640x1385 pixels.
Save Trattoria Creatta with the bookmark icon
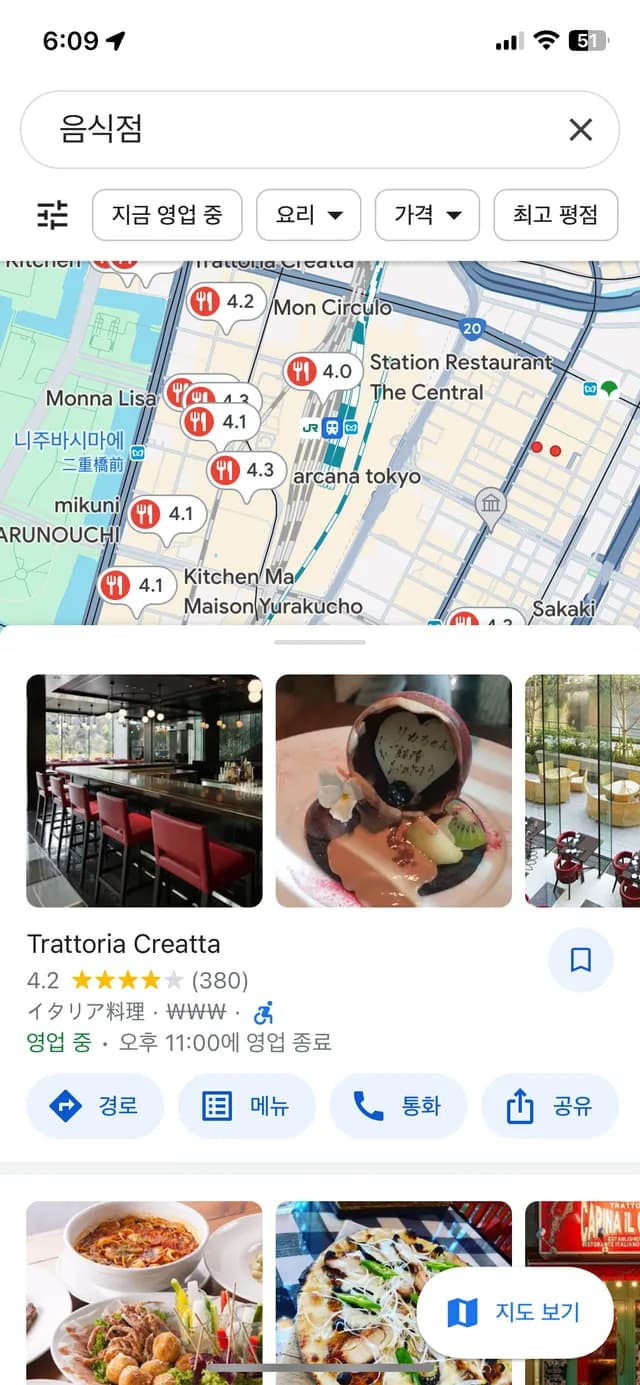(580, 960)
